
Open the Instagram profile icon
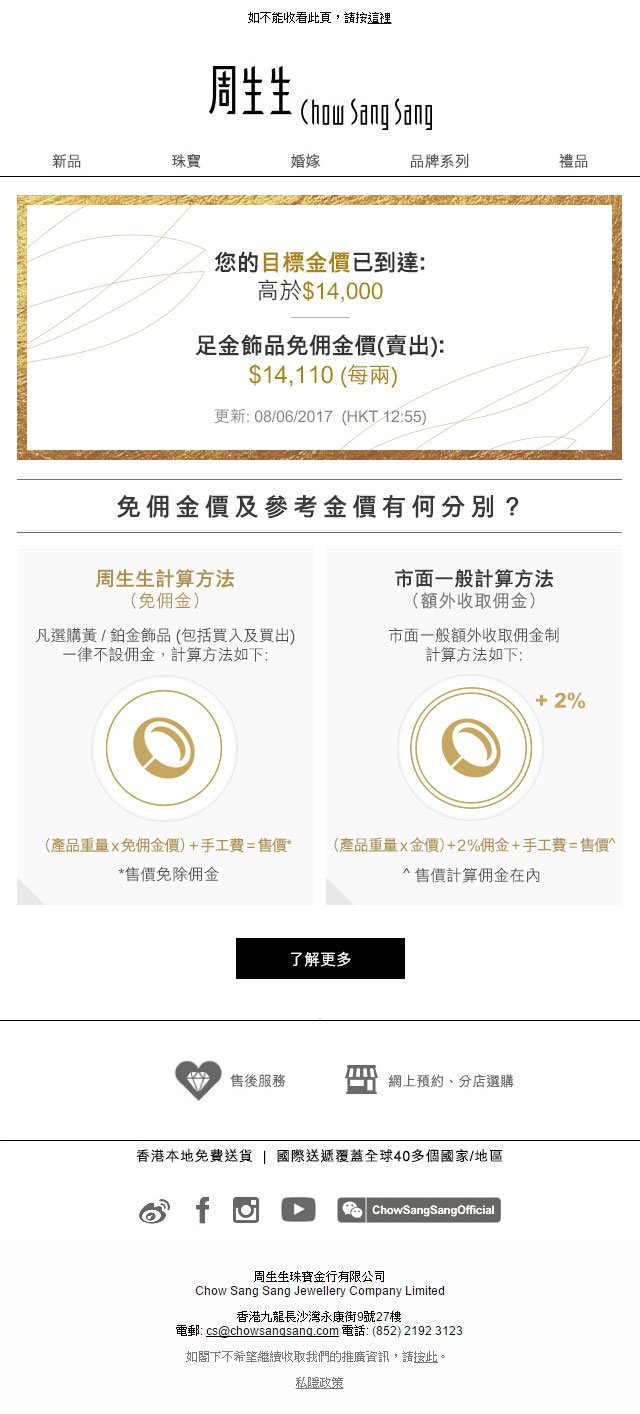tap(246, 1210)
